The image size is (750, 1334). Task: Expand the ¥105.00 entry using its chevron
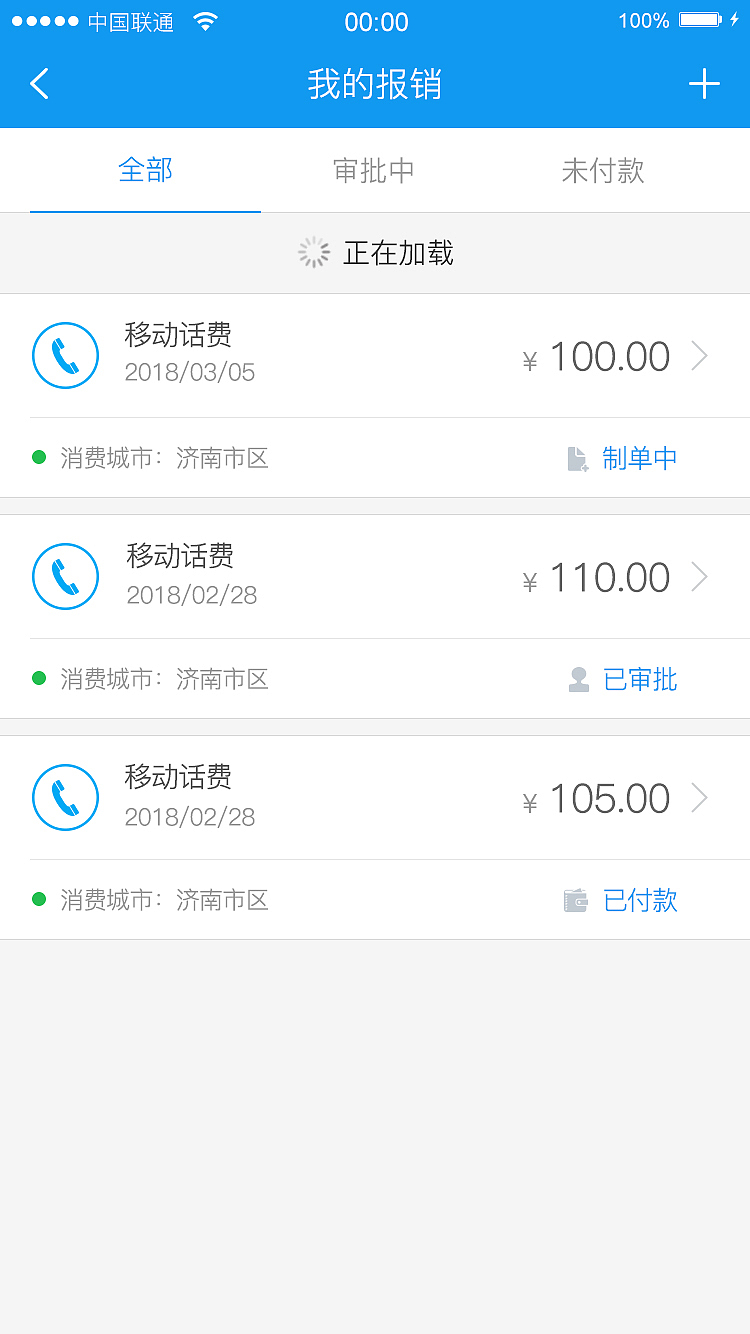[x=700, y=798]
